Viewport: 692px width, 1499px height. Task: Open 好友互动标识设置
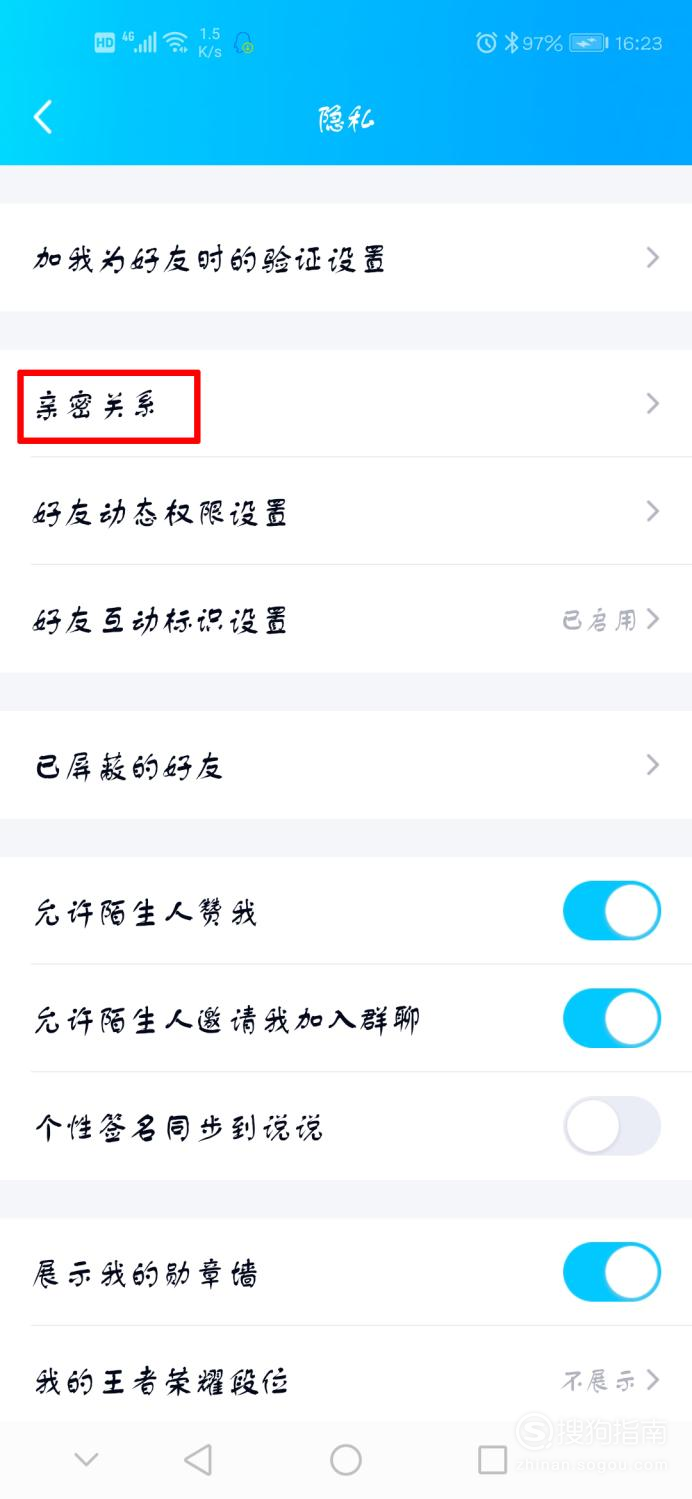coord(346,620)
